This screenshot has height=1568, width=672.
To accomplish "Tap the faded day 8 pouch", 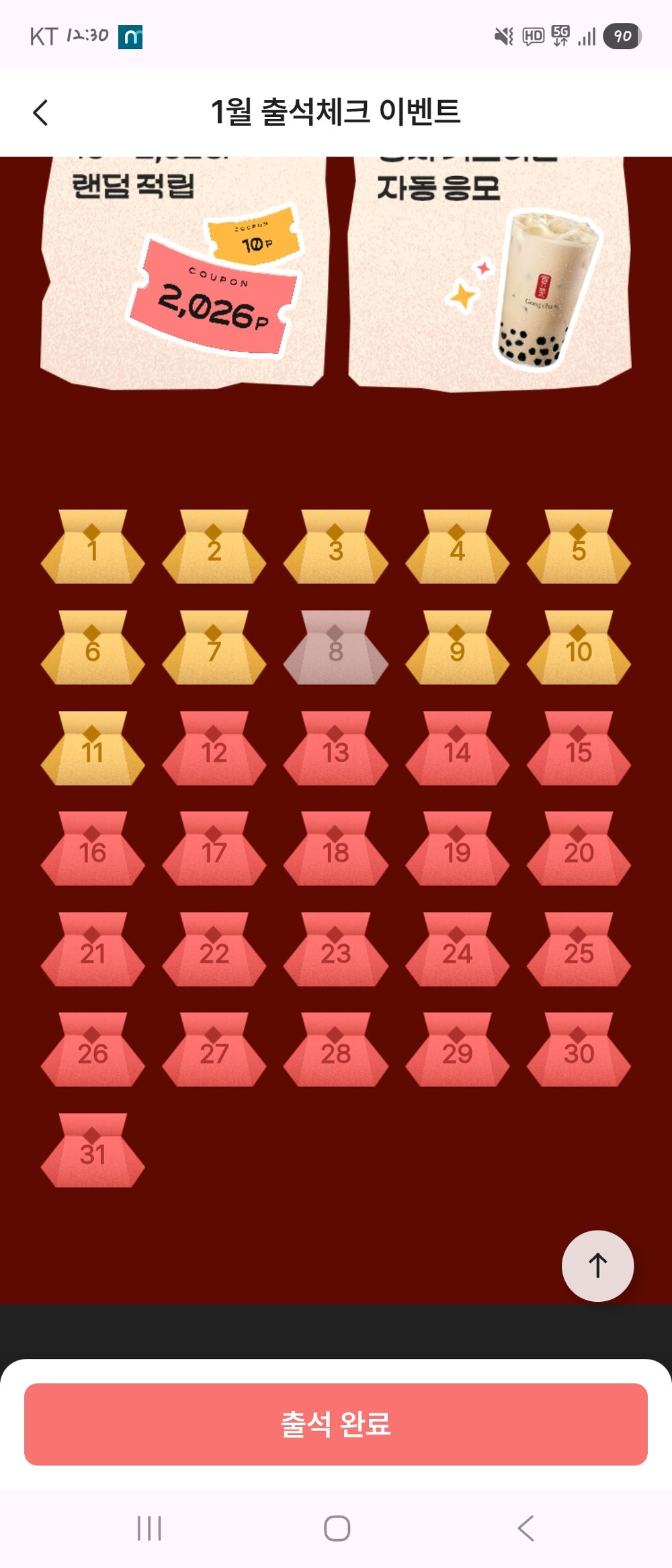I will click(x=335, y=648).
